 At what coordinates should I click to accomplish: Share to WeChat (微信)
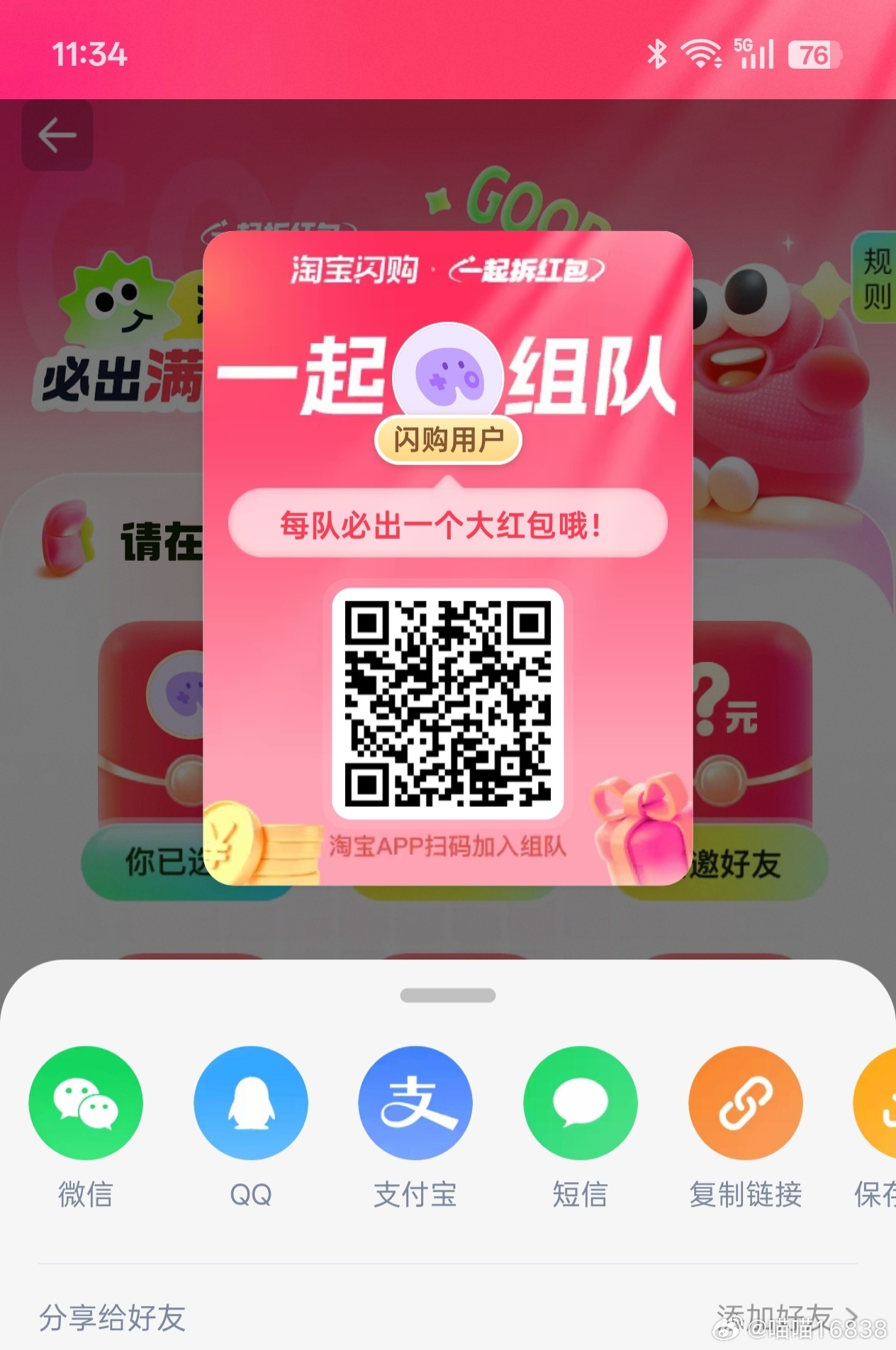(85, 1103)
